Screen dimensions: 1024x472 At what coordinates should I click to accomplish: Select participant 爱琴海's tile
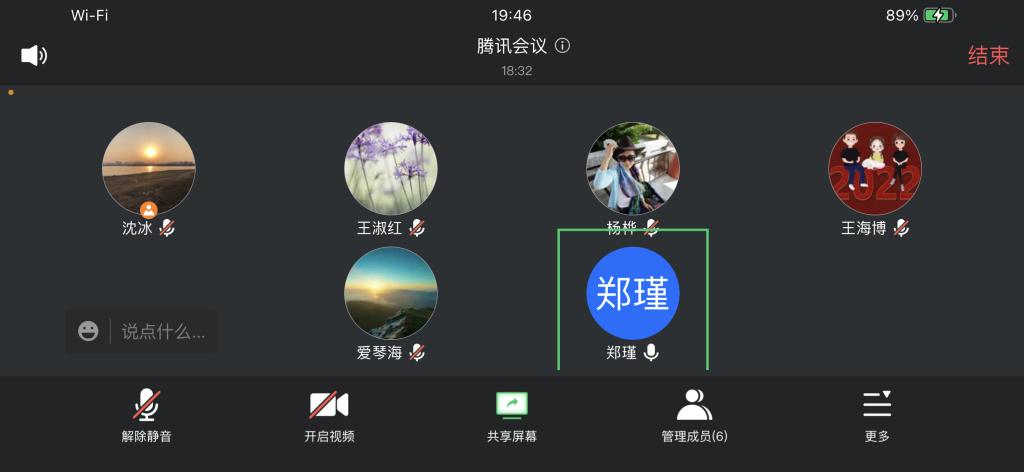[391, 293]
